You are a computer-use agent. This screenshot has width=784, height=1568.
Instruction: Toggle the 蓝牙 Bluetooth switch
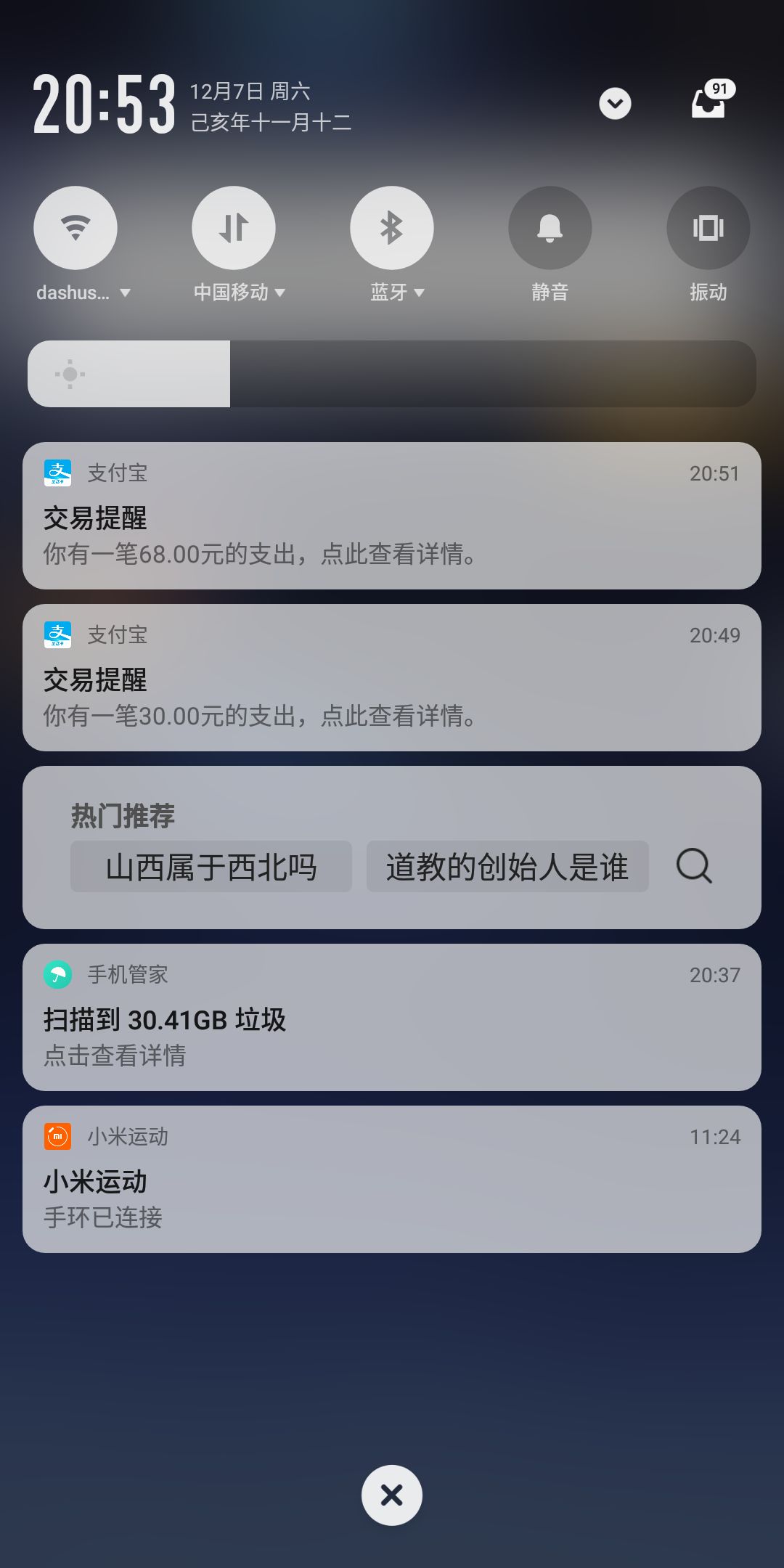[392, 227]
